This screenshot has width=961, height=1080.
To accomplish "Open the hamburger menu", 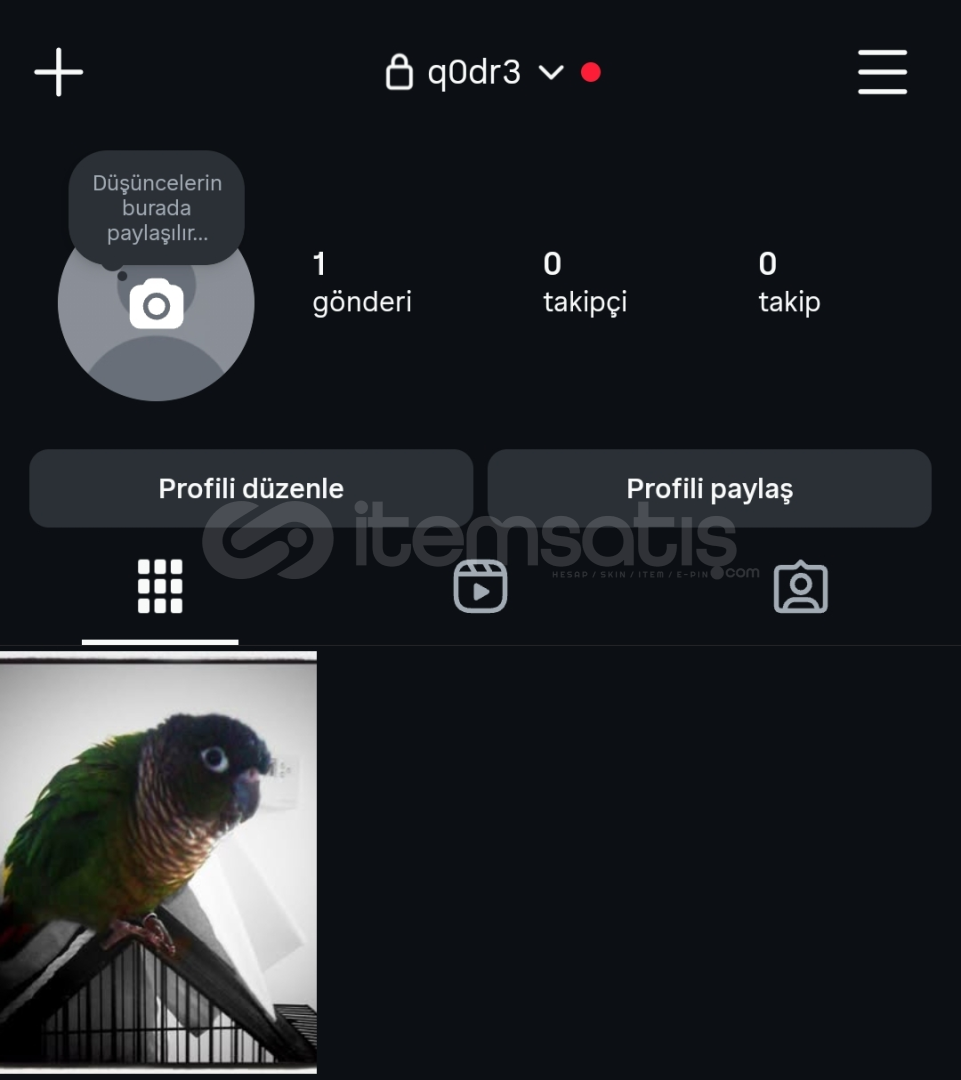I will tap(882, 73).
